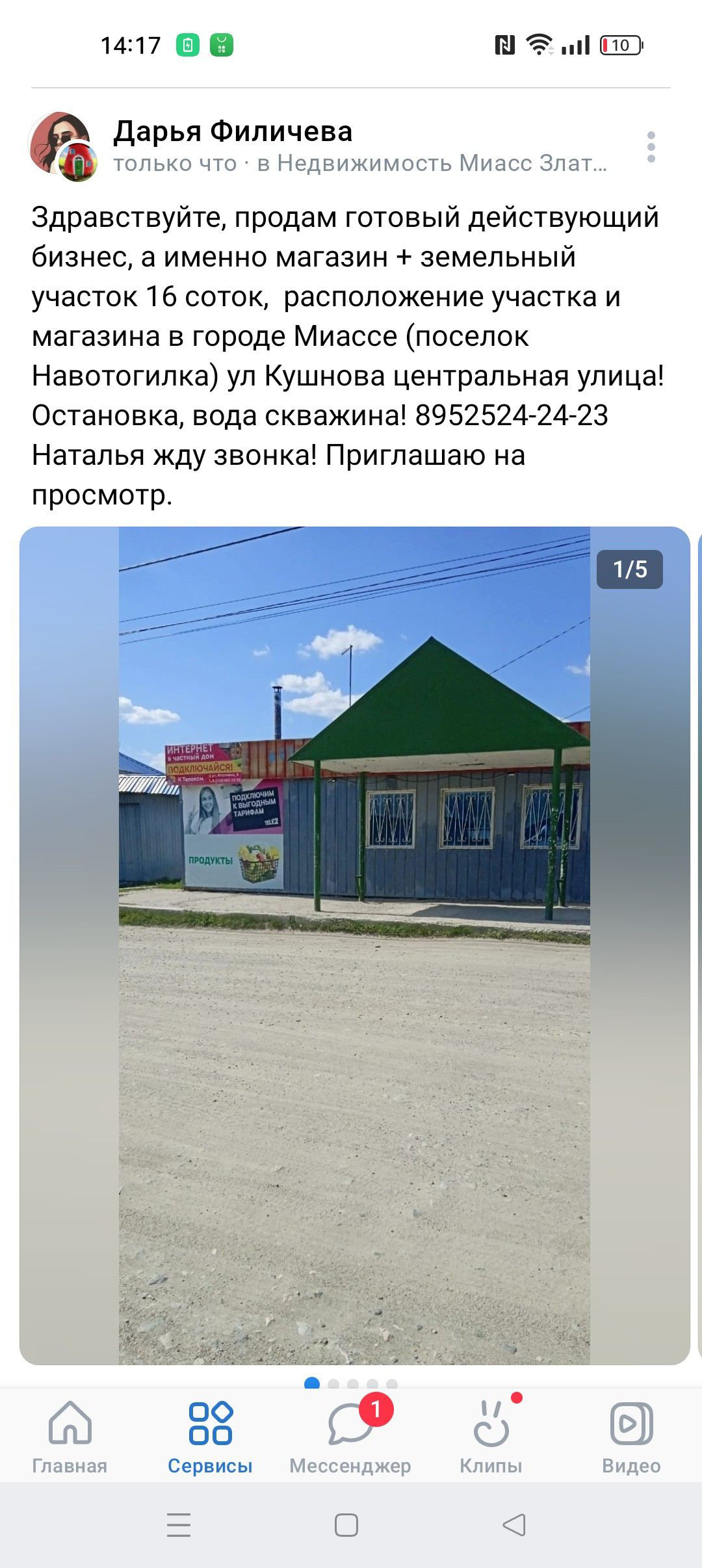Viewport: 702px width, 1568px height.
Task: Open the post's three-dot overflow menu
Action: [651, 148]
